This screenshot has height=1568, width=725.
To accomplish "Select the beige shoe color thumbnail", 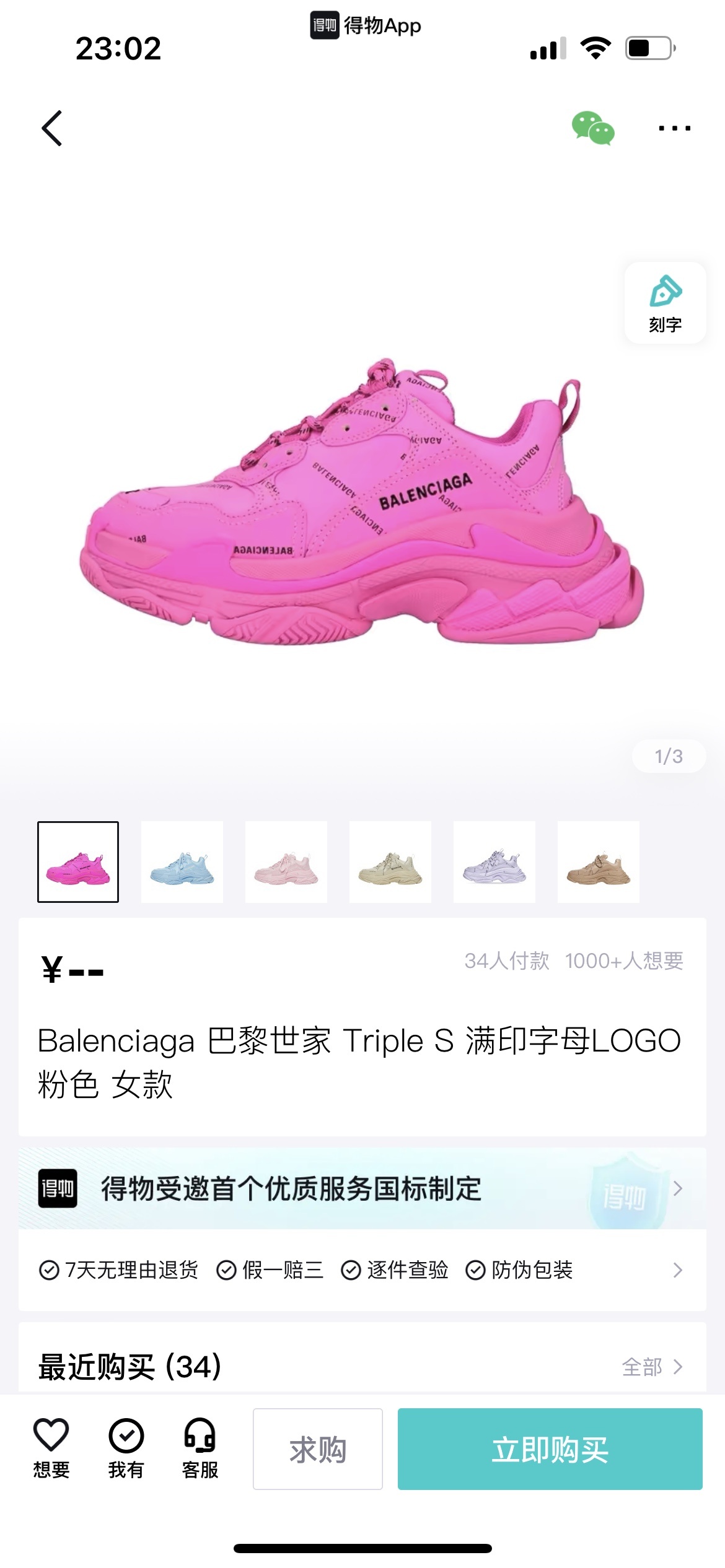I will (x=390, y=862).
